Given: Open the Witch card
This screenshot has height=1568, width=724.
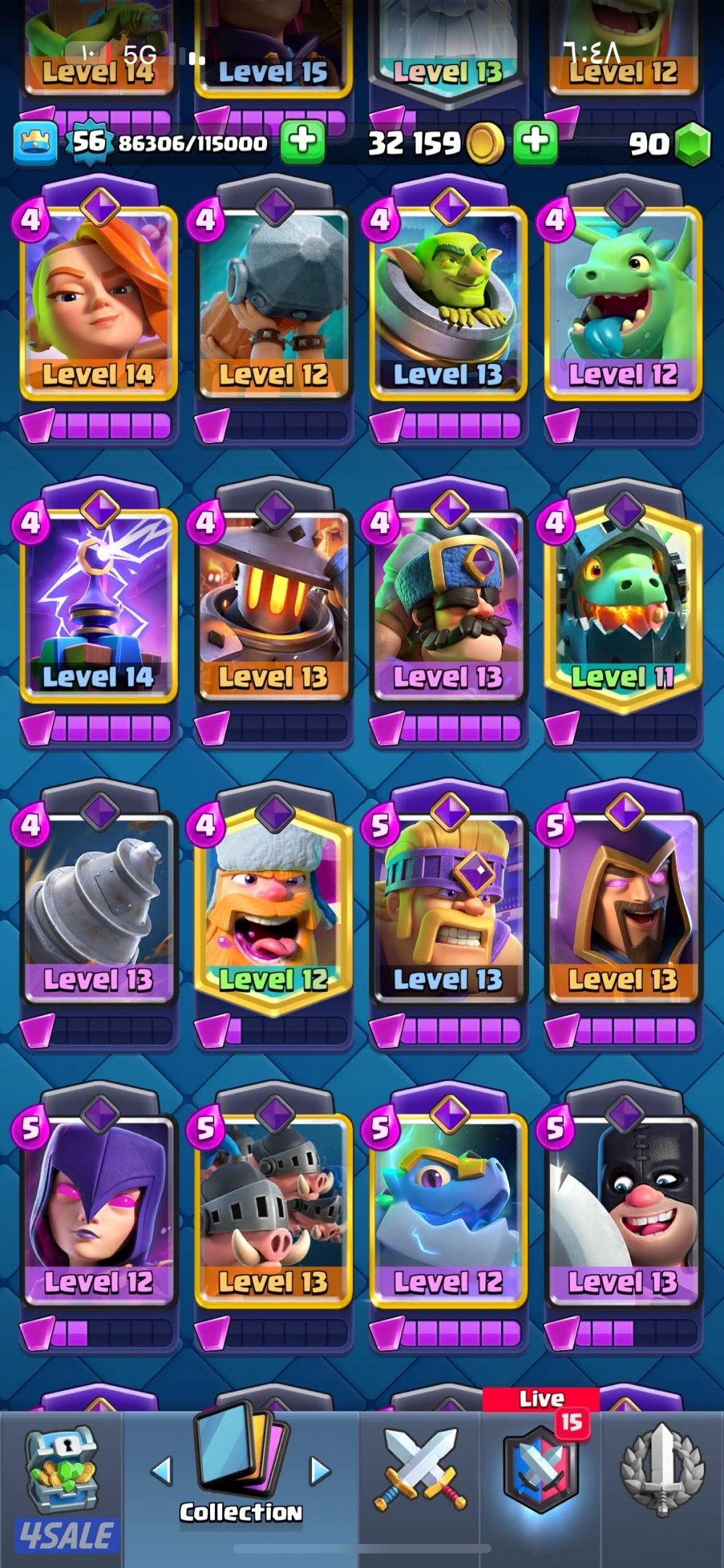Looking at the screenshot, I should pyautogui.click(x=98, y=1210).
